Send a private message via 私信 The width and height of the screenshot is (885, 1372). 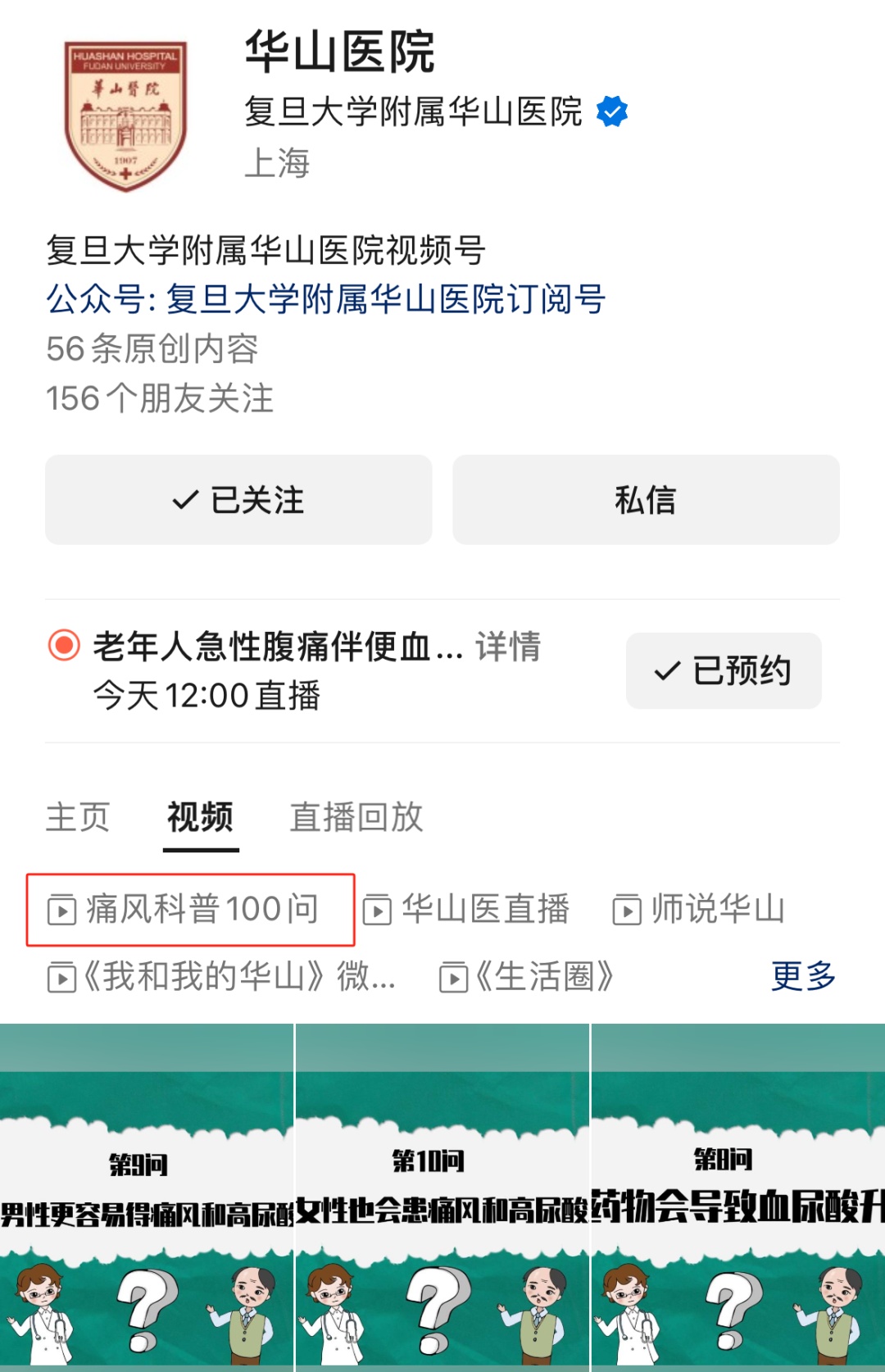coord(646,500)
